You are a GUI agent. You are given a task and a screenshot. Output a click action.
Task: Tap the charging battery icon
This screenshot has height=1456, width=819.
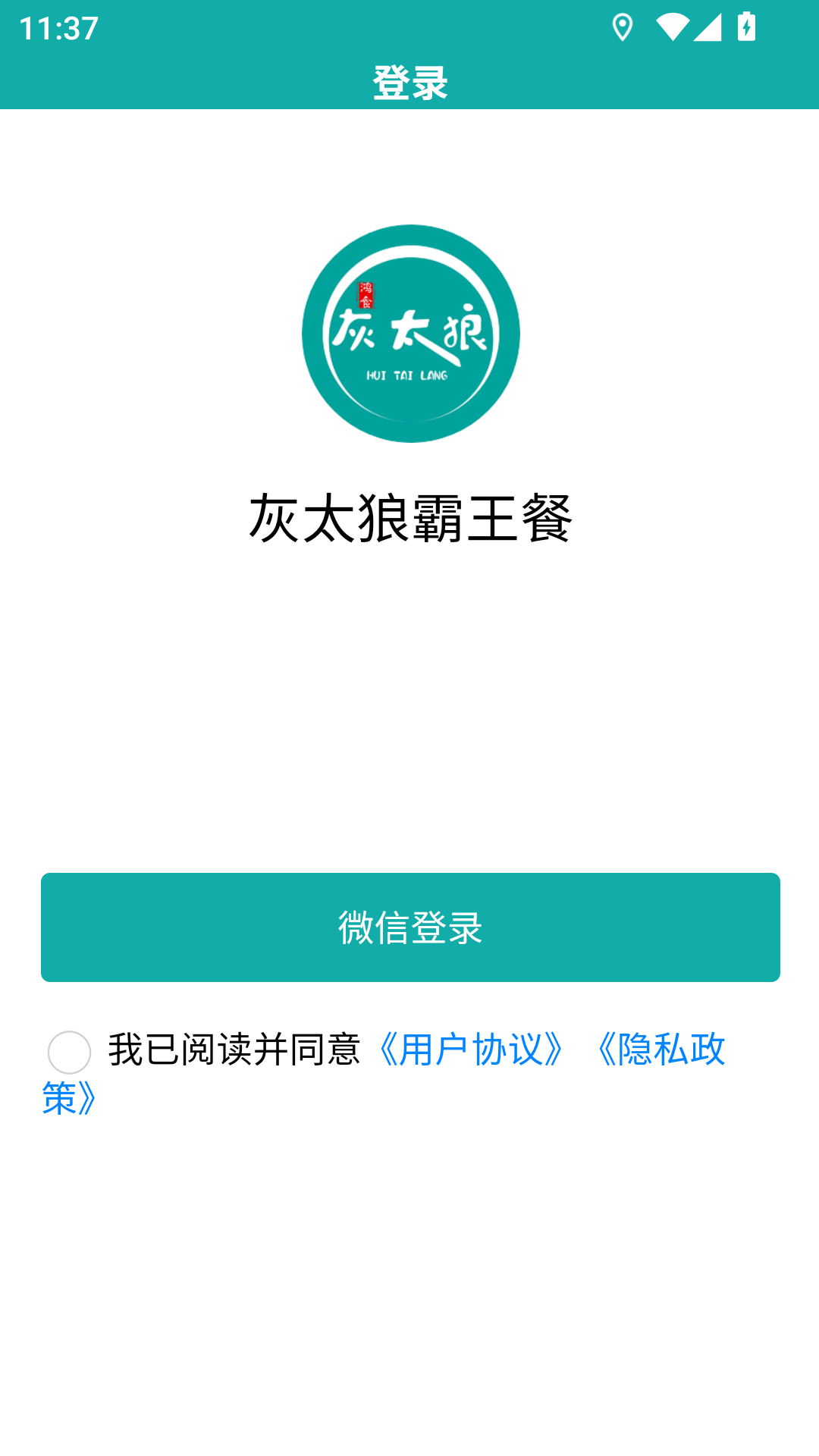coord(748,27)
